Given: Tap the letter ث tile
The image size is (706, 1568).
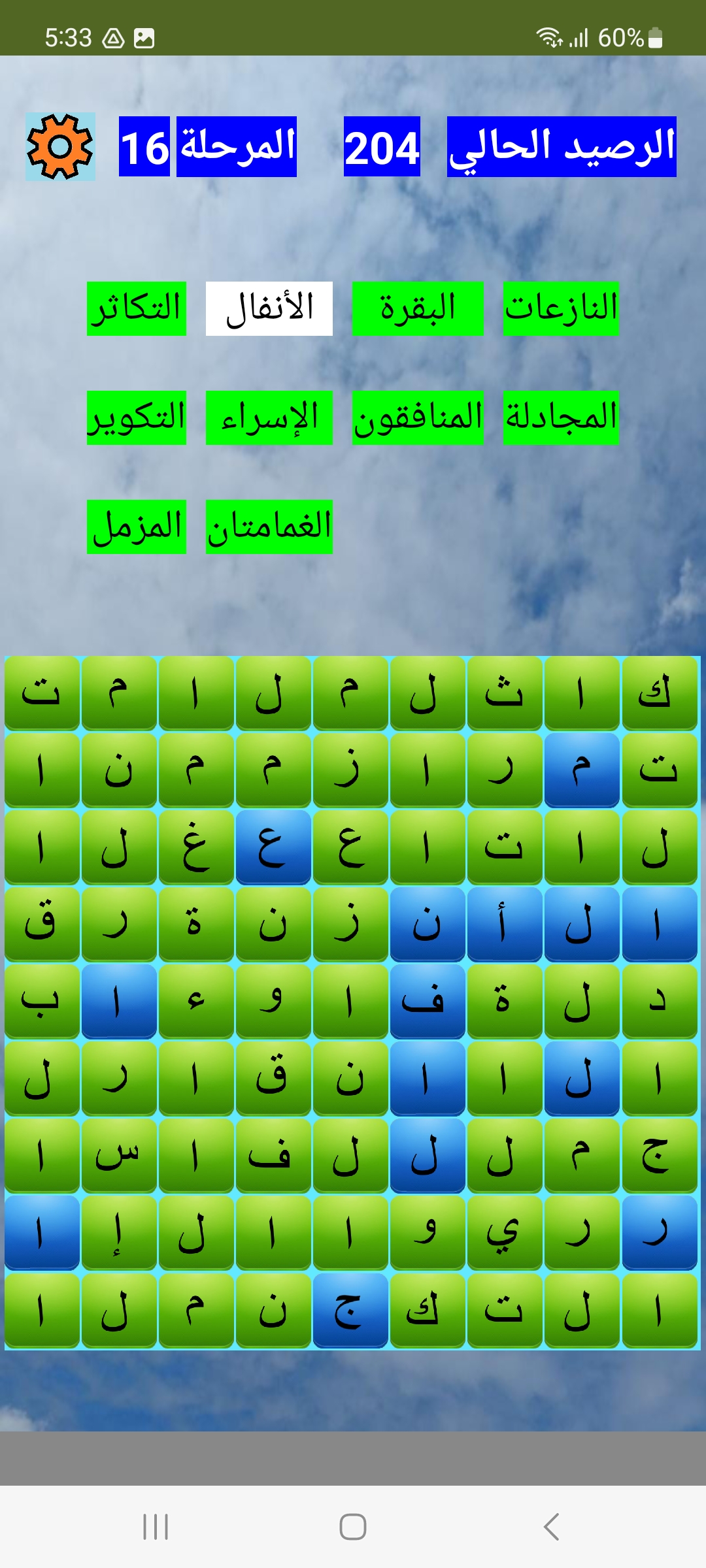Looking at the screenshot, I should tap(505, 693).
